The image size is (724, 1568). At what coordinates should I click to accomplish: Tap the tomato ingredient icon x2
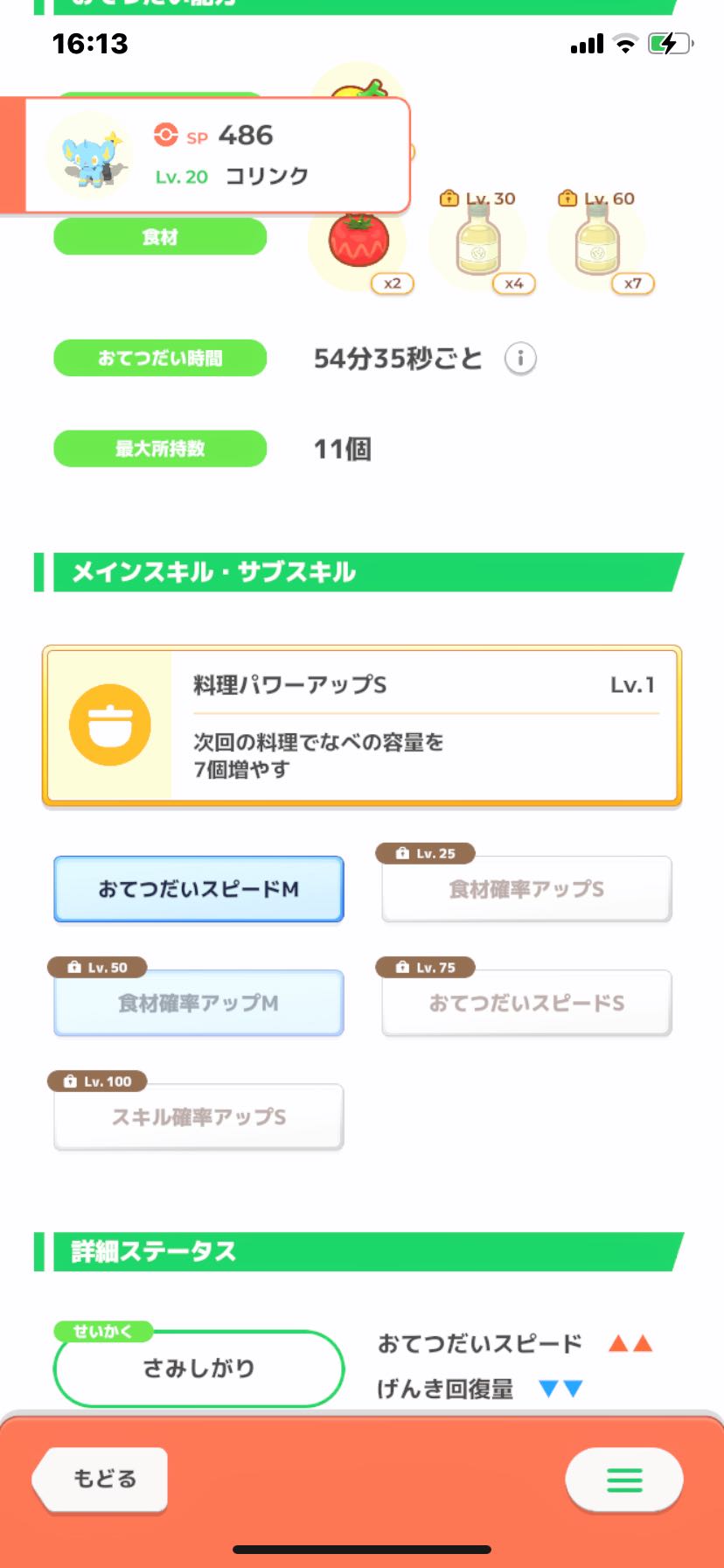click(x=359, y=245)
